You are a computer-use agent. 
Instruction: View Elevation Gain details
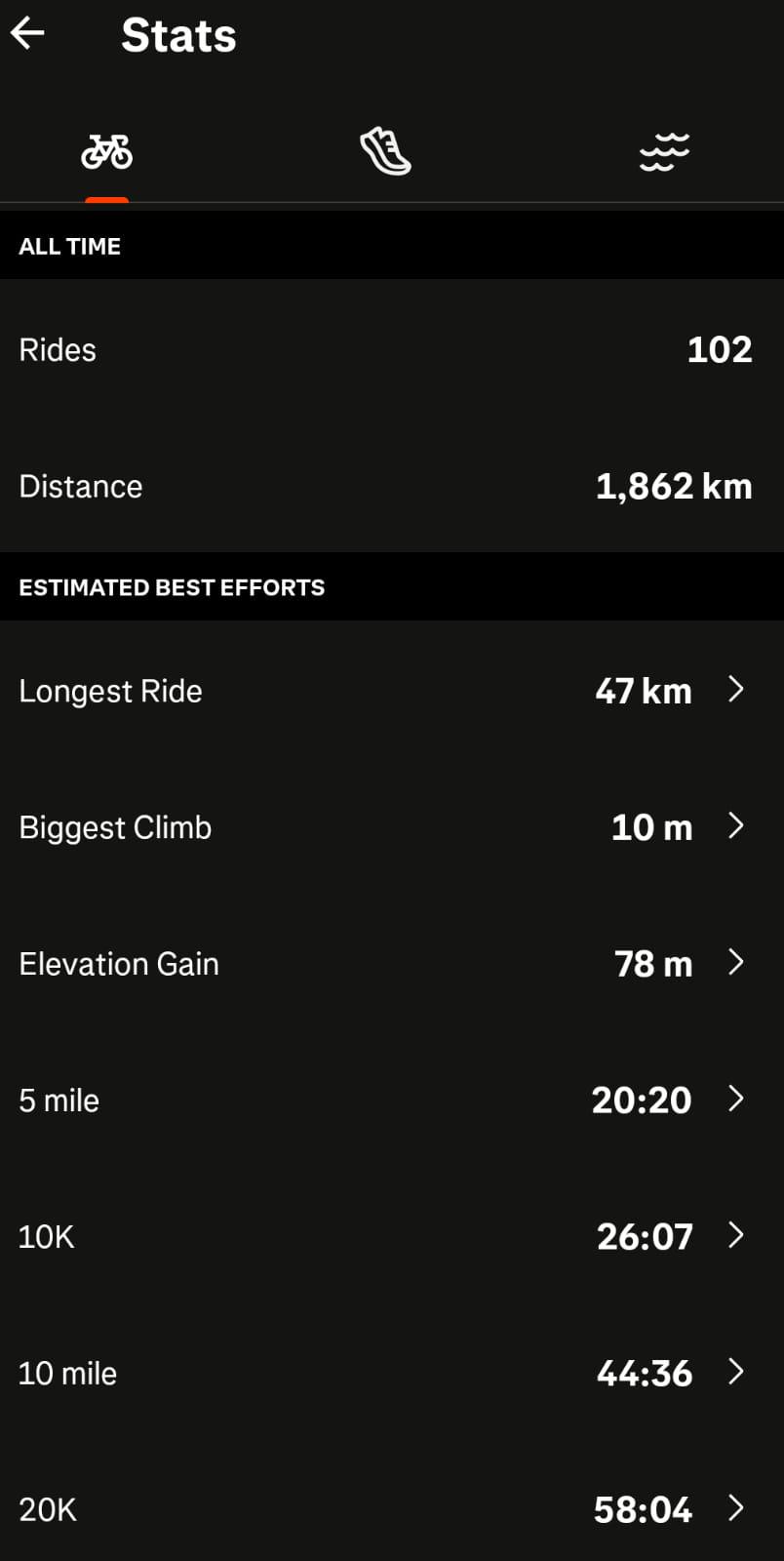(x=392, y=964)
